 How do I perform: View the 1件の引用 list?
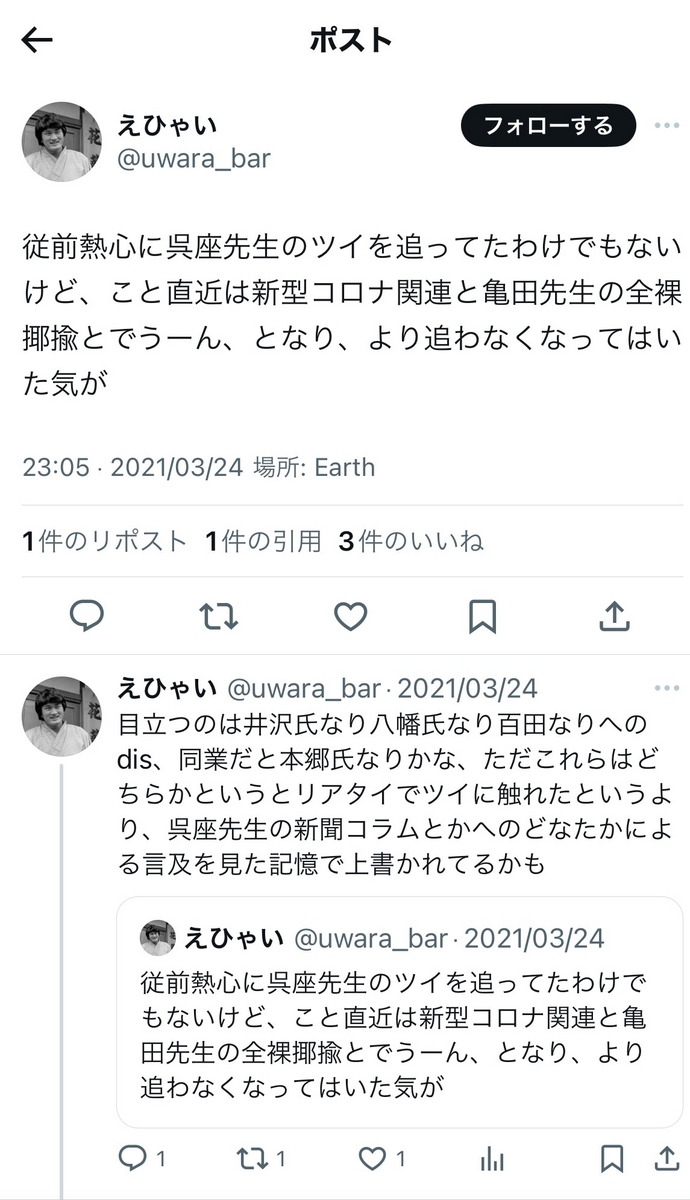(x=264, y=541)
